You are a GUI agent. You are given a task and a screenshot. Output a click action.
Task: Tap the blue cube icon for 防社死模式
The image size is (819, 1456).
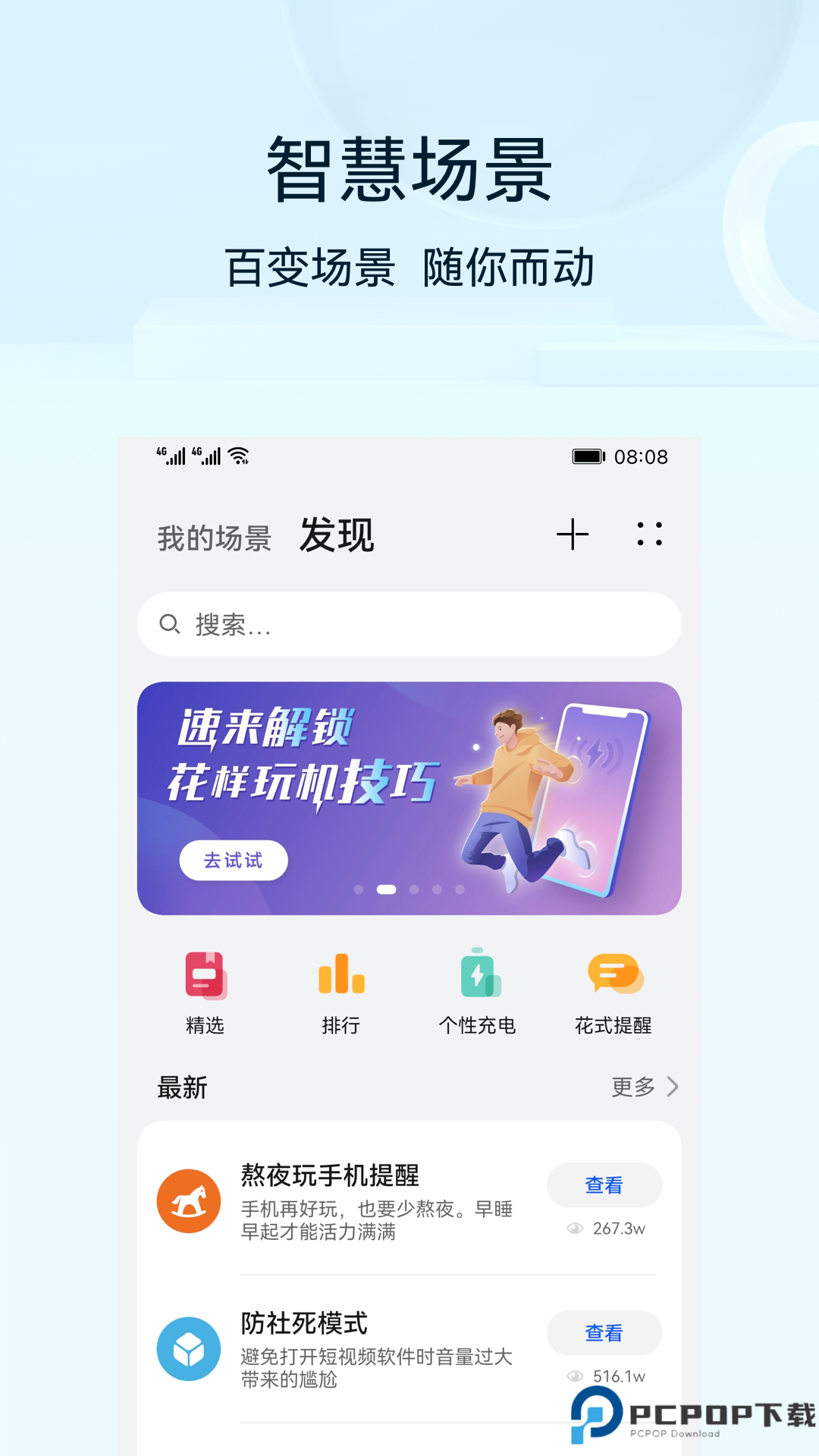pyautogui.click(x=188, y=1348)
